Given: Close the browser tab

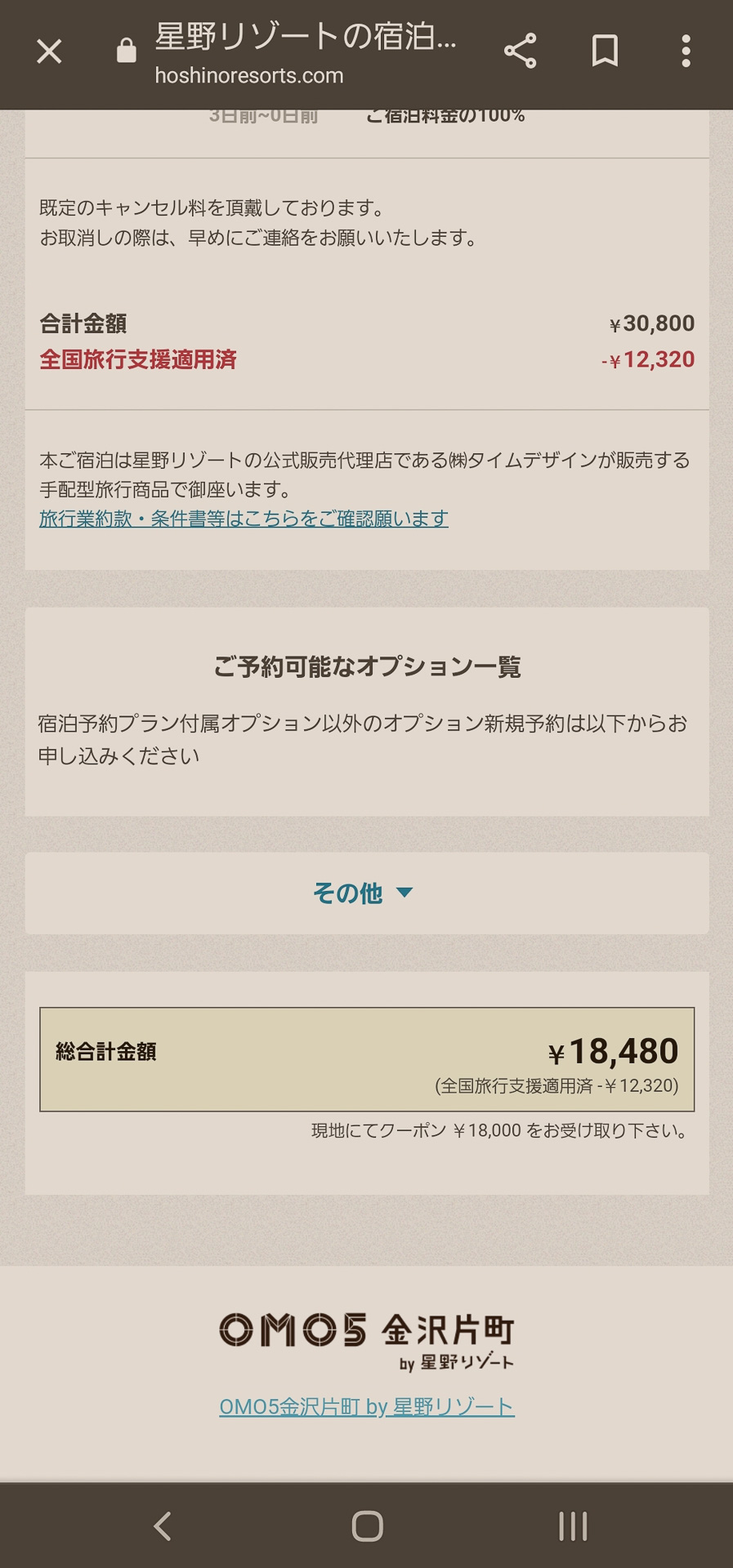Looking at the screenshot, I should tap(49, 51).
